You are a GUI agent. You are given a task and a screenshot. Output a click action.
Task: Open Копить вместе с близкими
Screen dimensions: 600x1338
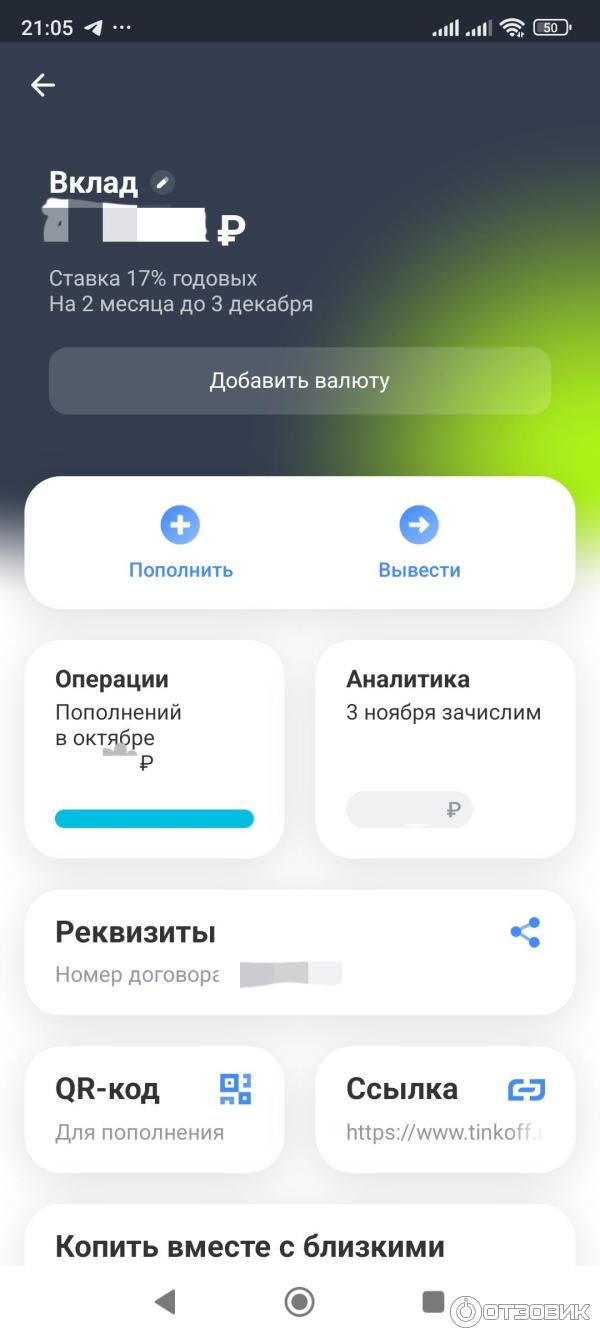tap(250, 1246)
